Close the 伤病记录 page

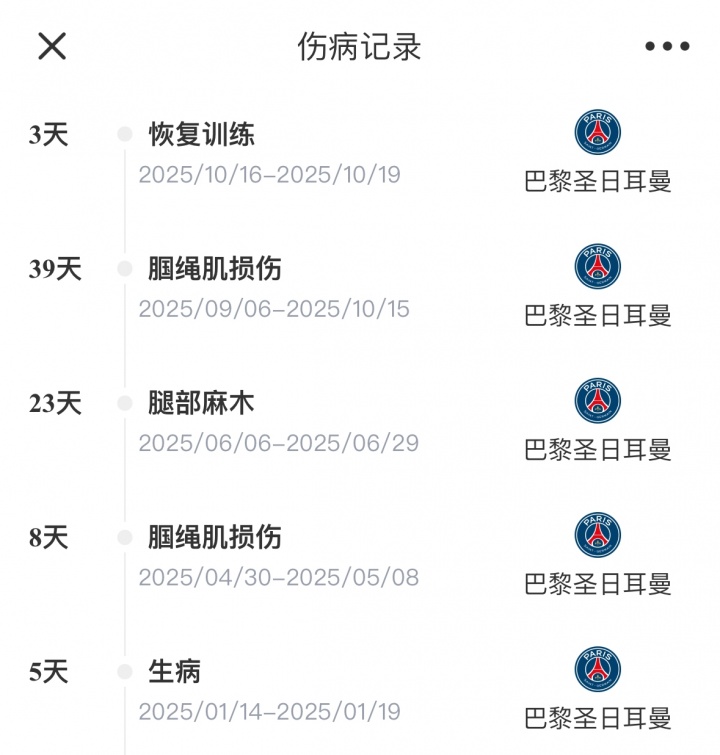click(x=52, y=46)
